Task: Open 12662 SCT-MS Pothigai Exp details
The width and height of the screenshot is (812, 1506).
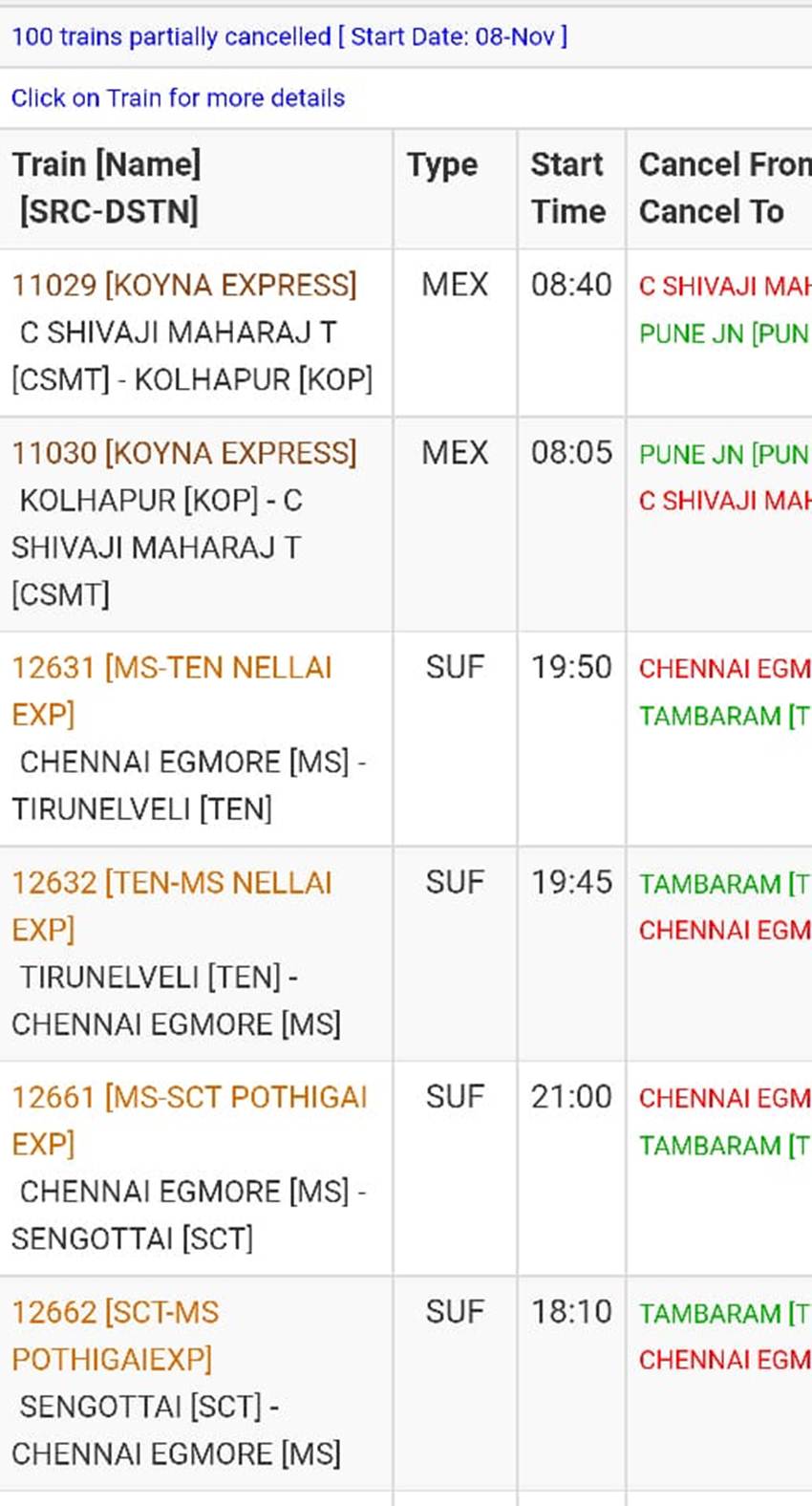Action: (115, 1313)
